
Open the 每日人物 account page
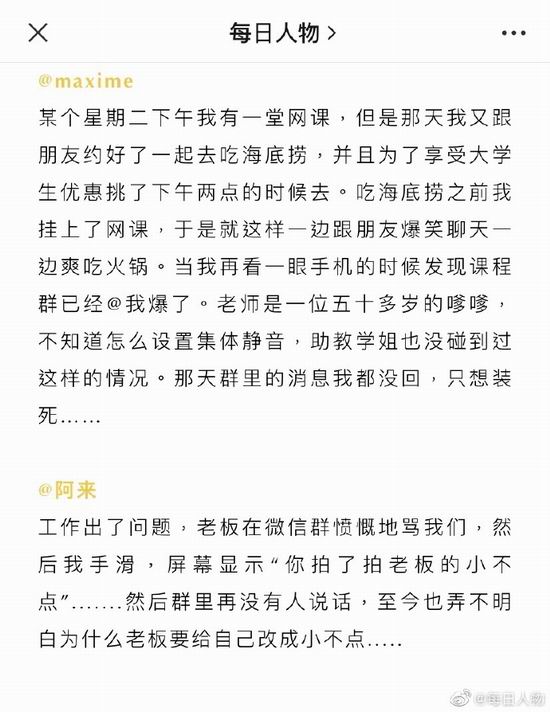tap(282, 33)
